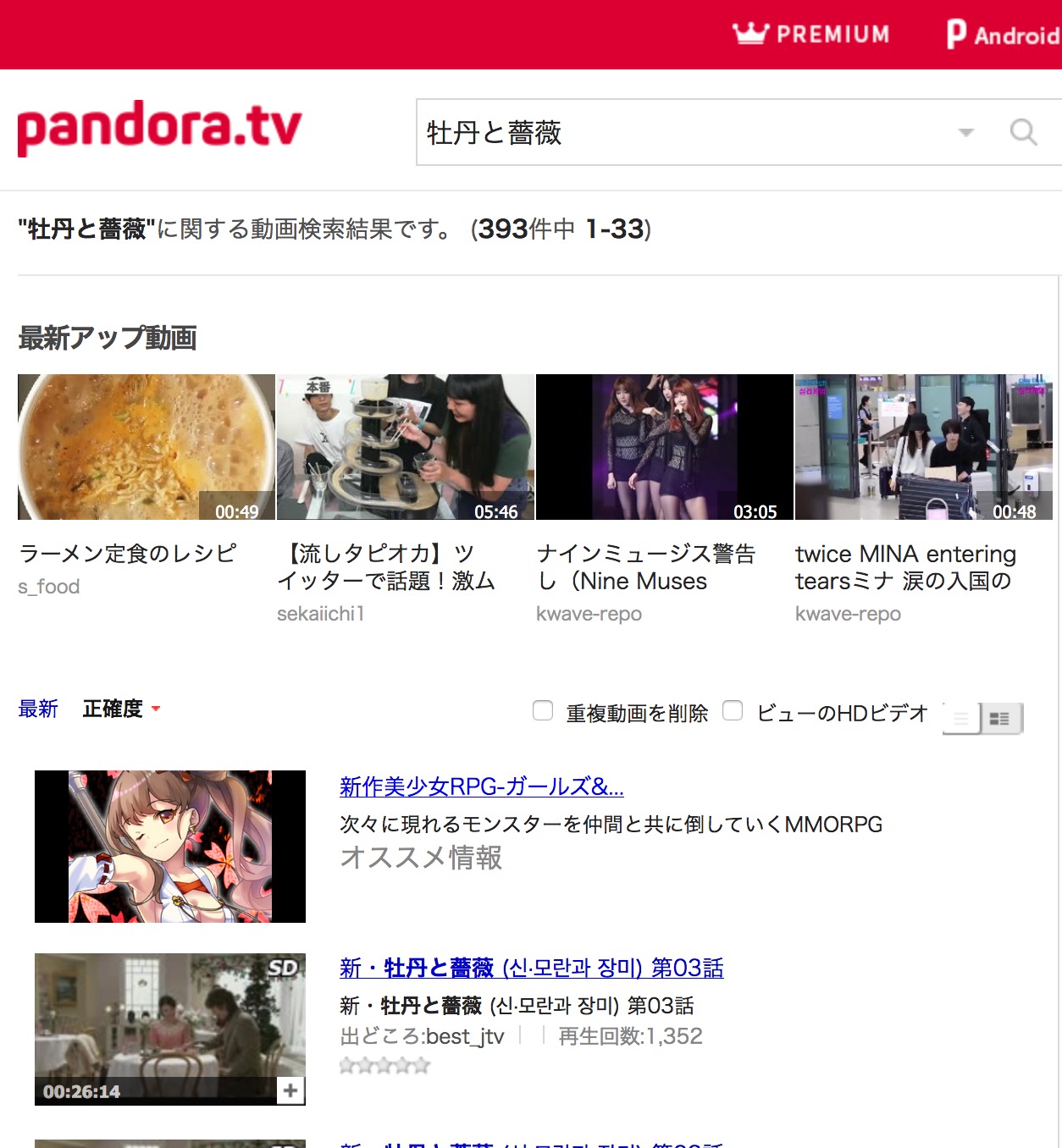Open the 正確度 sort dropdown
Image resolution: width=1062 pixels, height=1148 pixels.
(122, 709)
